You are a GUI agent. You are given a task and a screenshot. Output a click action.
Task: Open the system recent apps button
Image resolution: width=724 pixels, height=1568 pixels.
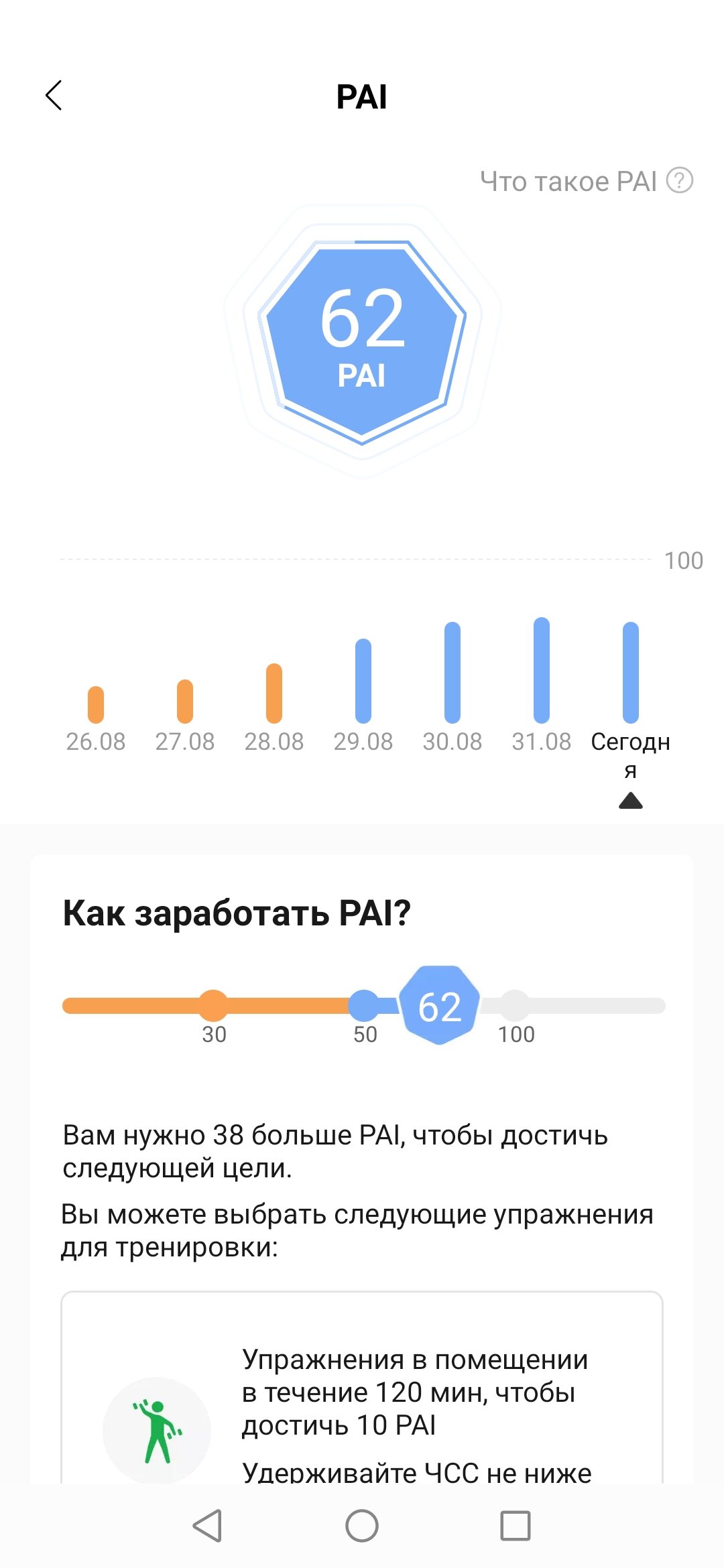pyautogui.click(x=516, y=1526)
